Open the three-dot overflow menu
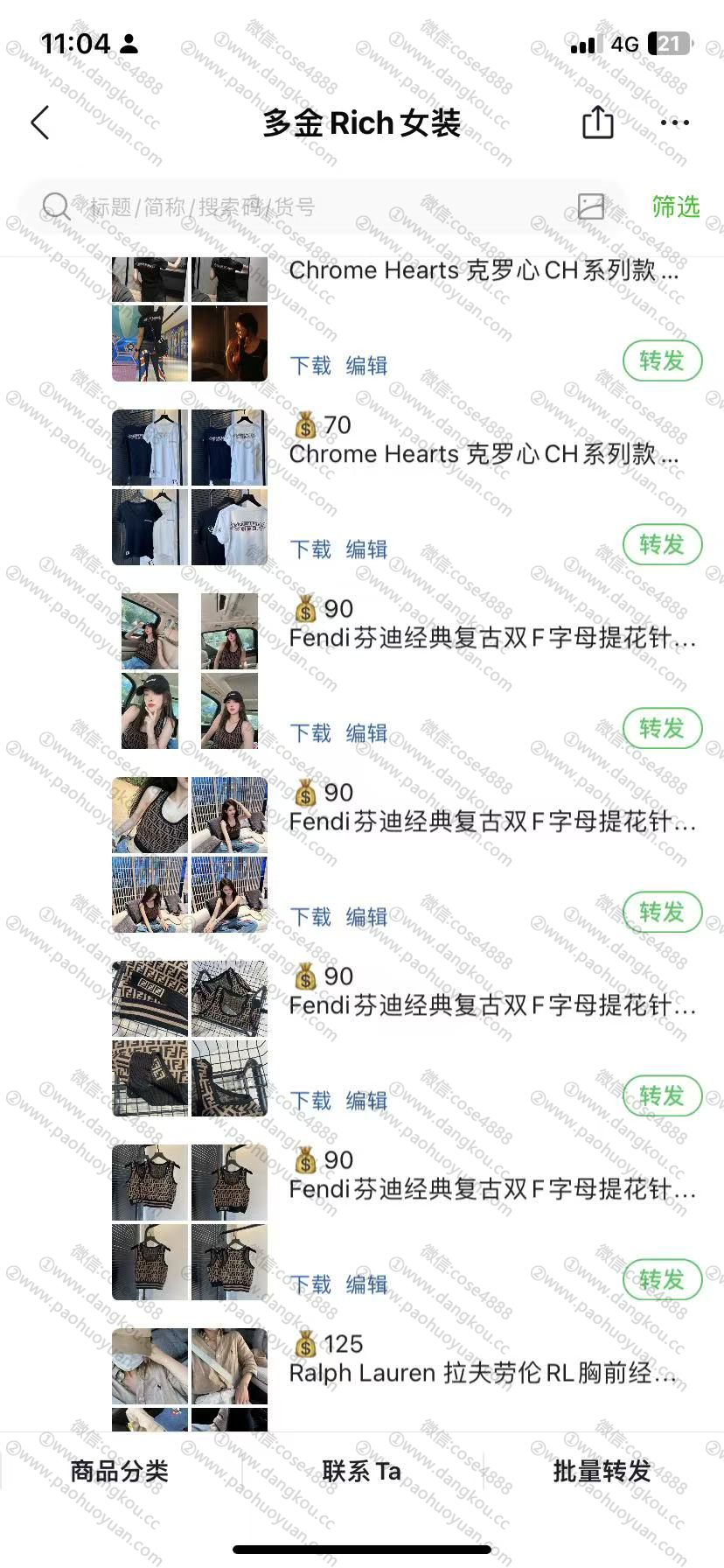The image size is (724, 1568). (x=675, y=123)
